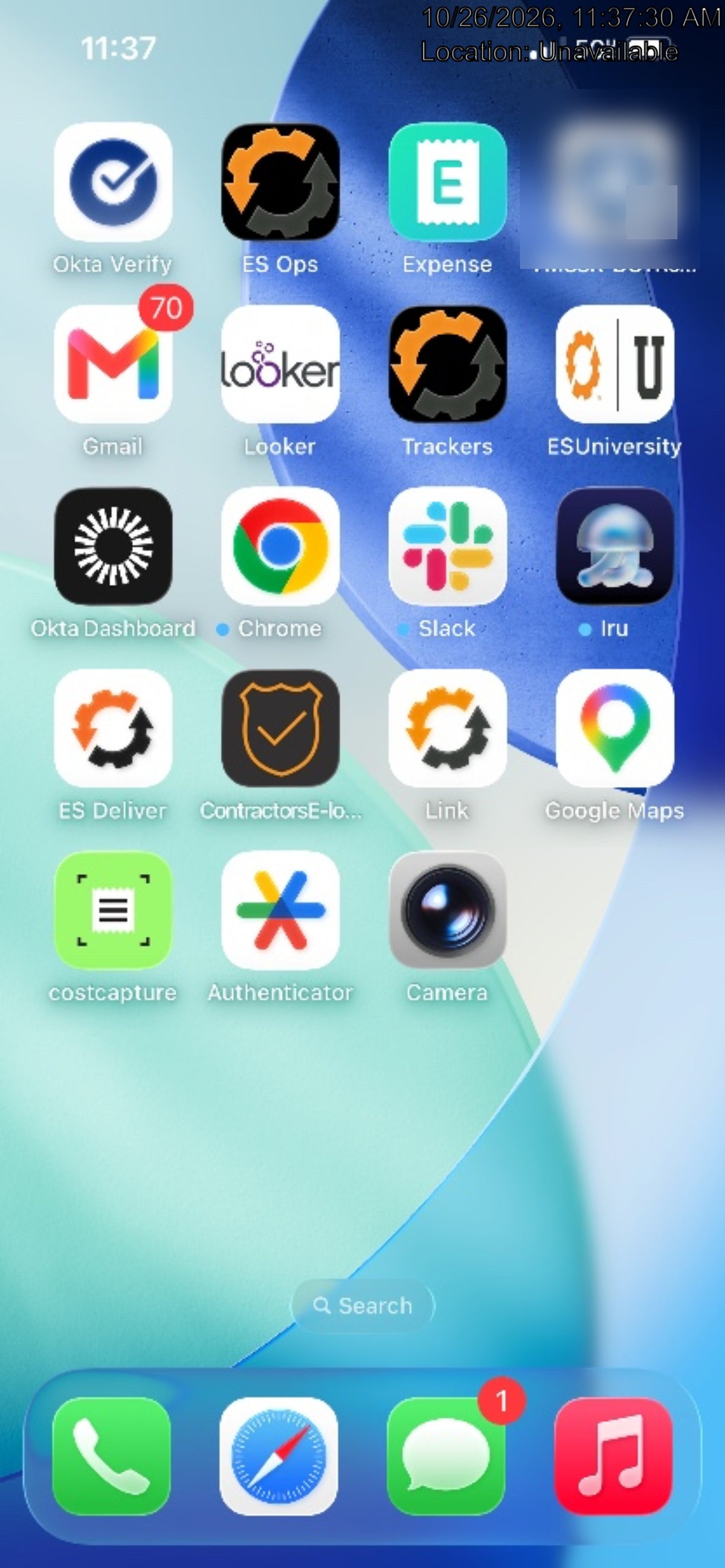Open the Okta Verify app
Screen dimensions: 725x1568
click(113, 181)
